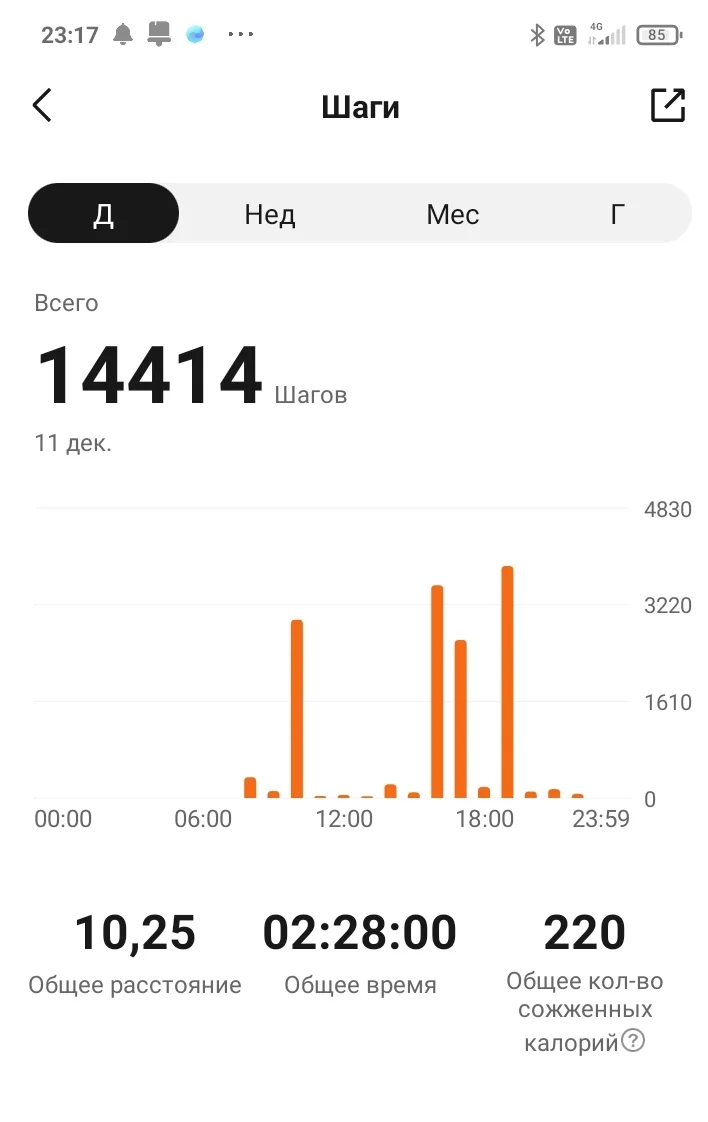Open the burned calories help icon
This screenshot has height=1122, width=708.
[x=633, y=1041]
